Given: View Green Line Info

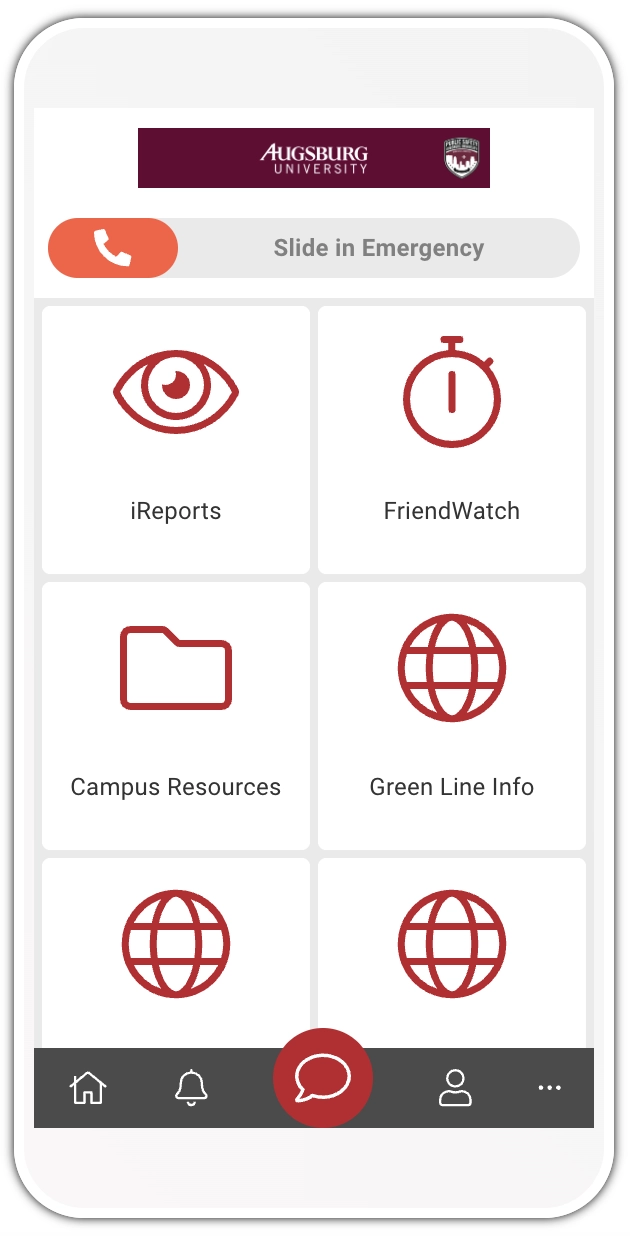Looking at the screenshot, I should click(452, 716).
